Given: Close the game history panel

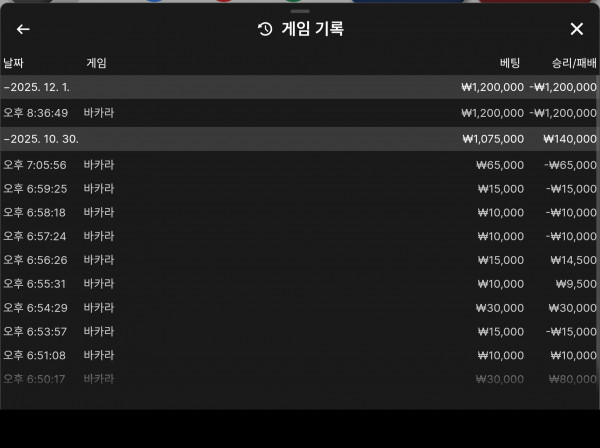Looking at the screenshot, I should point(576,30).
